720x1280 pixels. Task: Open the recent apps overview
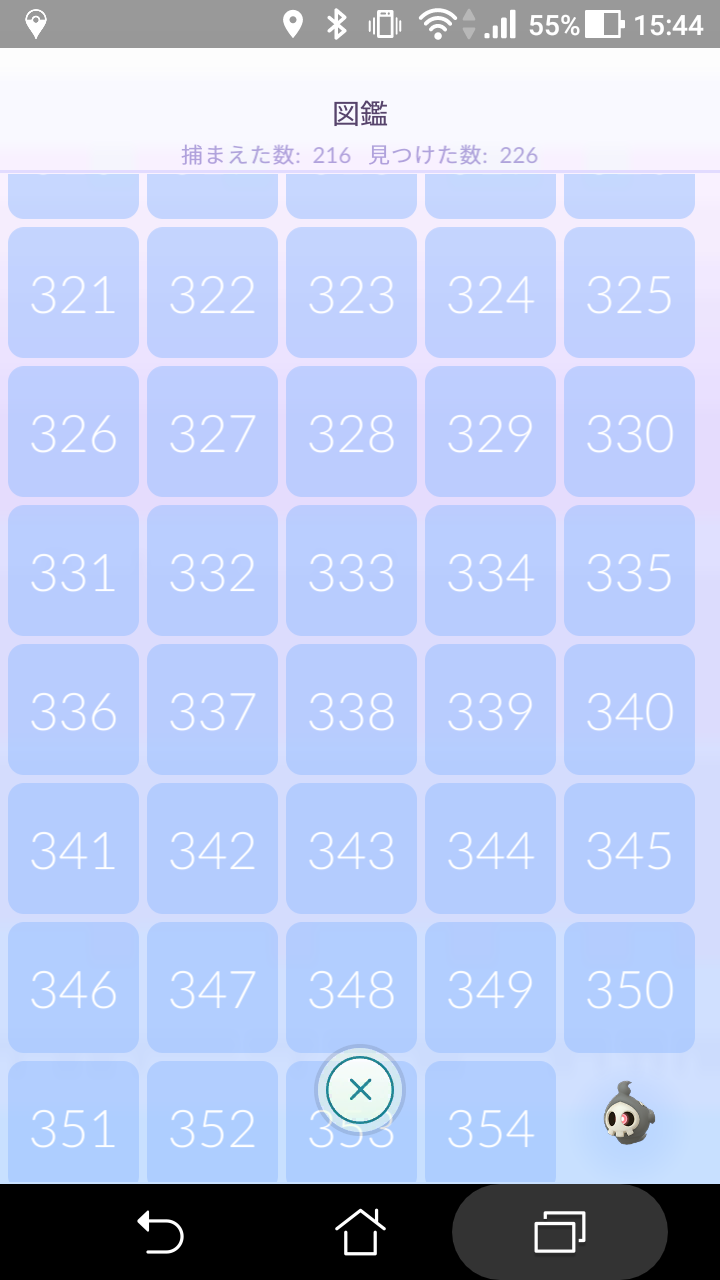pos(560,1232)
